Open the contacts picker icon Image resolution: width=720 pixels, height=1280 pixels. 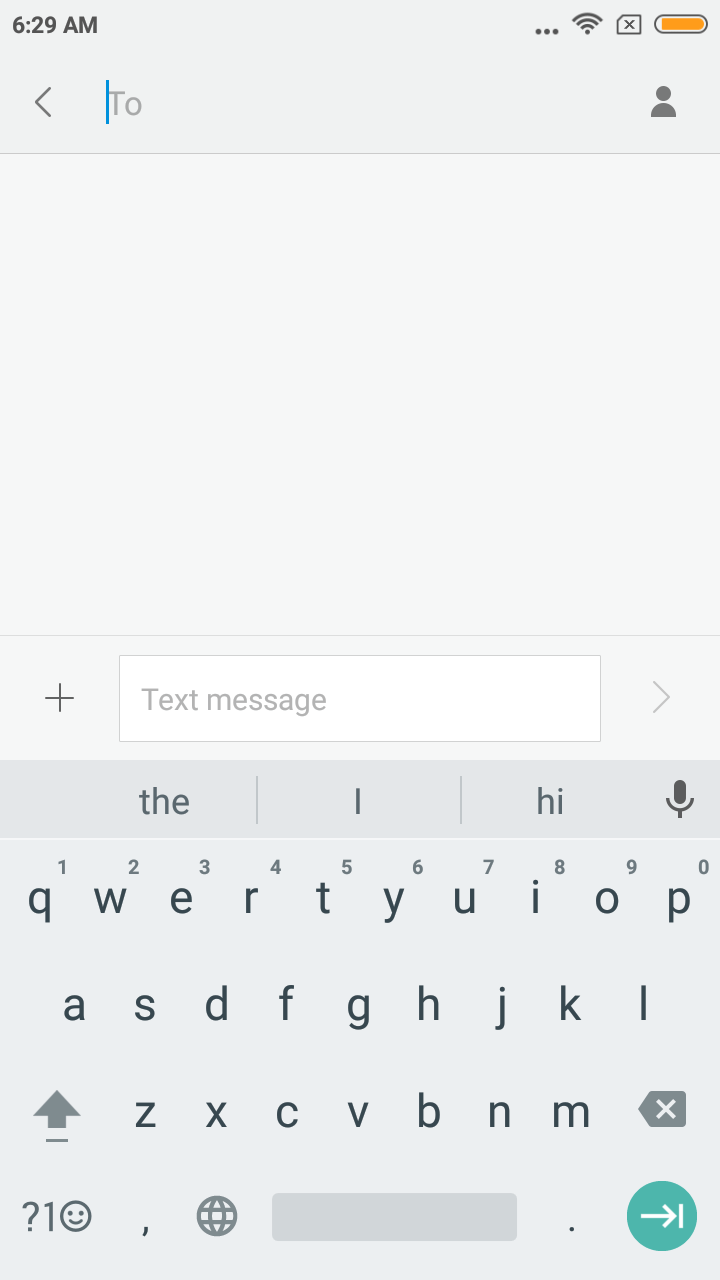coord(663,102)
